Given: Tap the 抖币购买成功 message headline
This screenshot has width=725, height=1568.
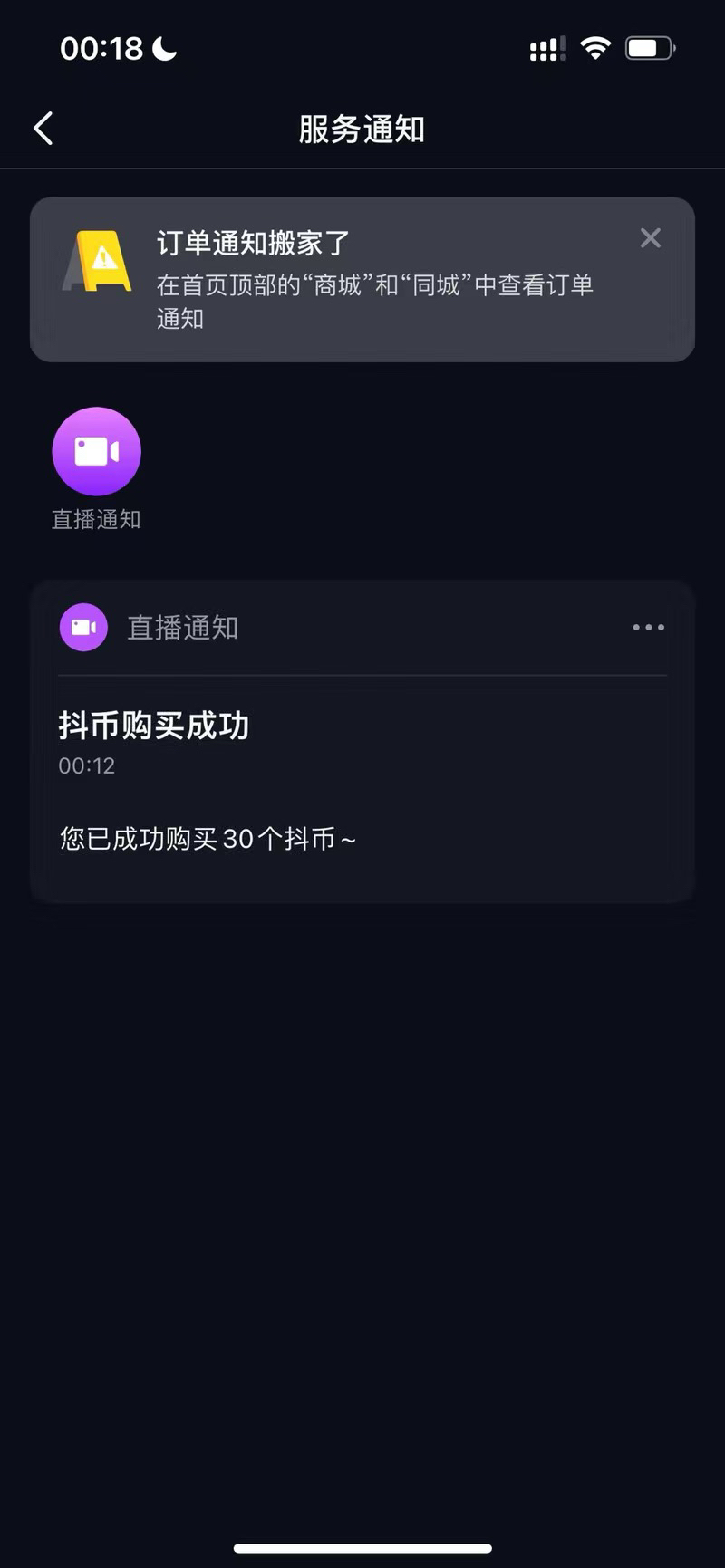Looking at the screenshot, I should (152, 725).
